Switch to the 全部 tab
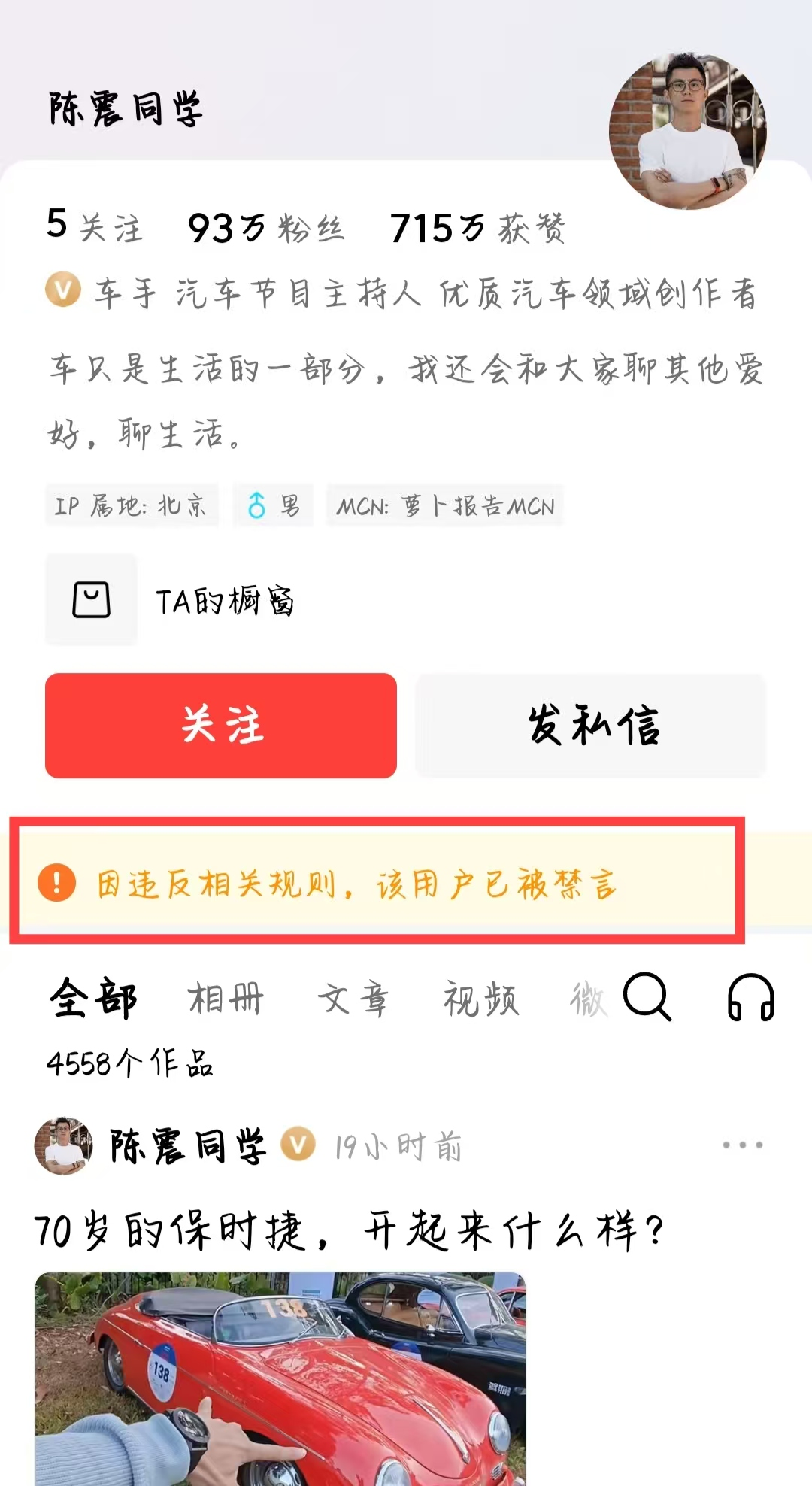Image resolution: width=812 pixels, height=1486 pixels. pos(93,1000)
